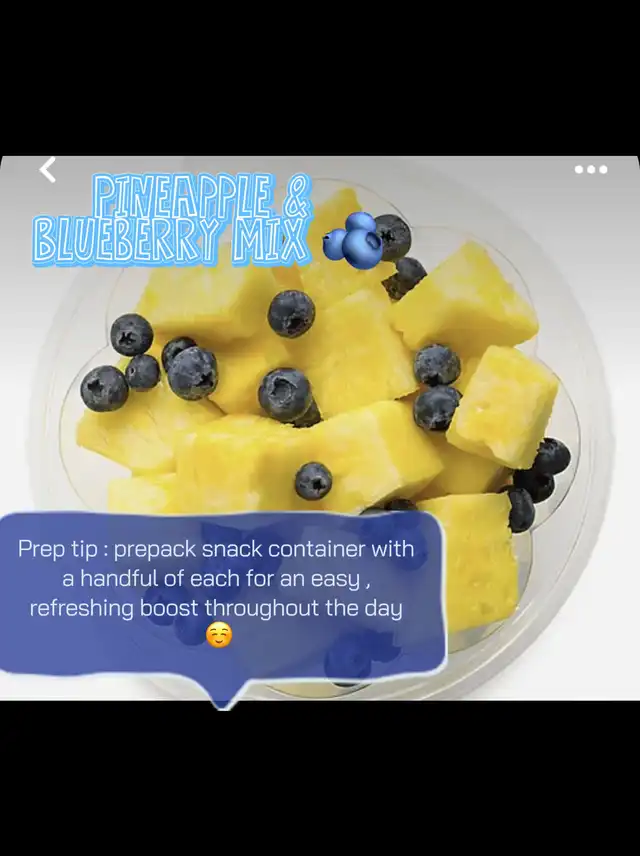Open the three-dot overflow menu

tap(590, 170)
